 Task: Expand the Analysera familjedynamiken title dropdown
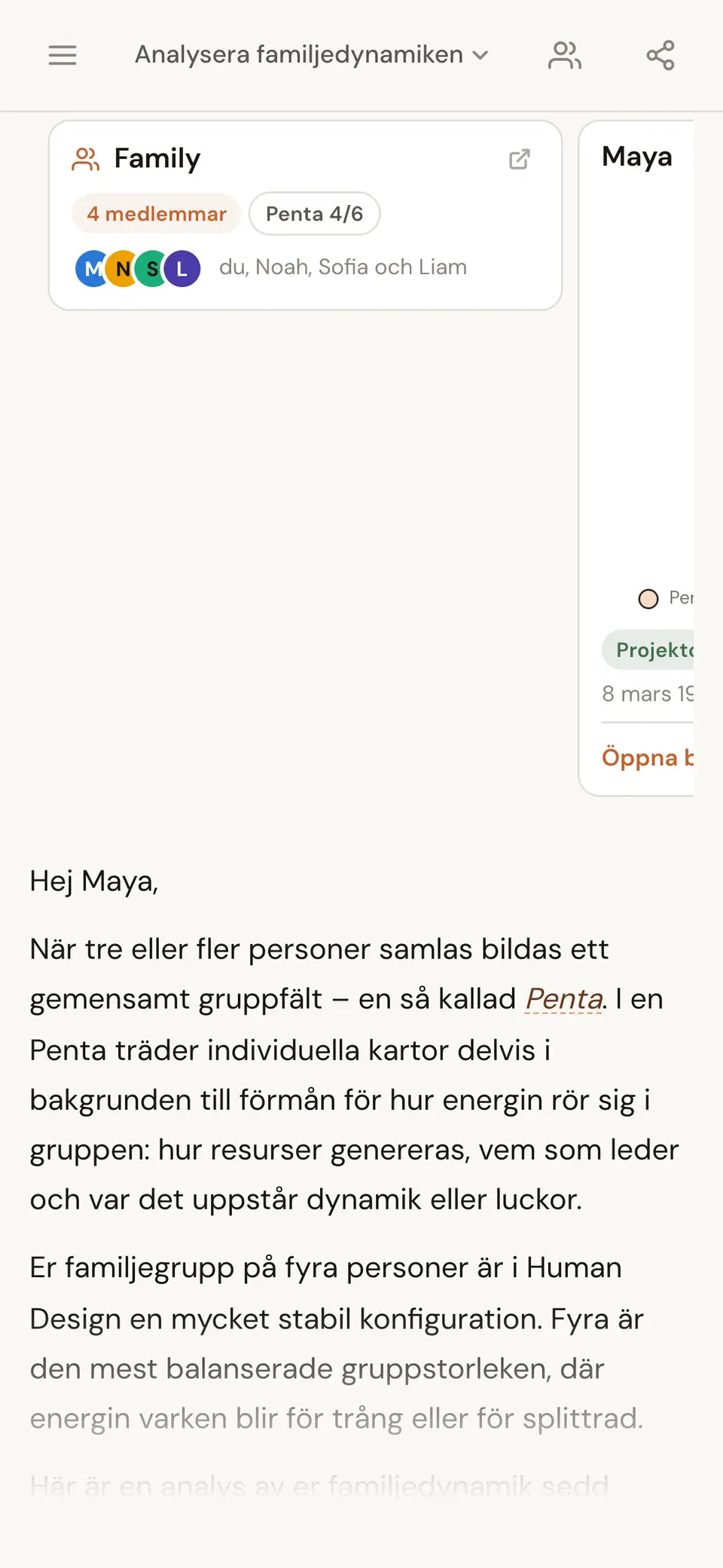(312, 55)
